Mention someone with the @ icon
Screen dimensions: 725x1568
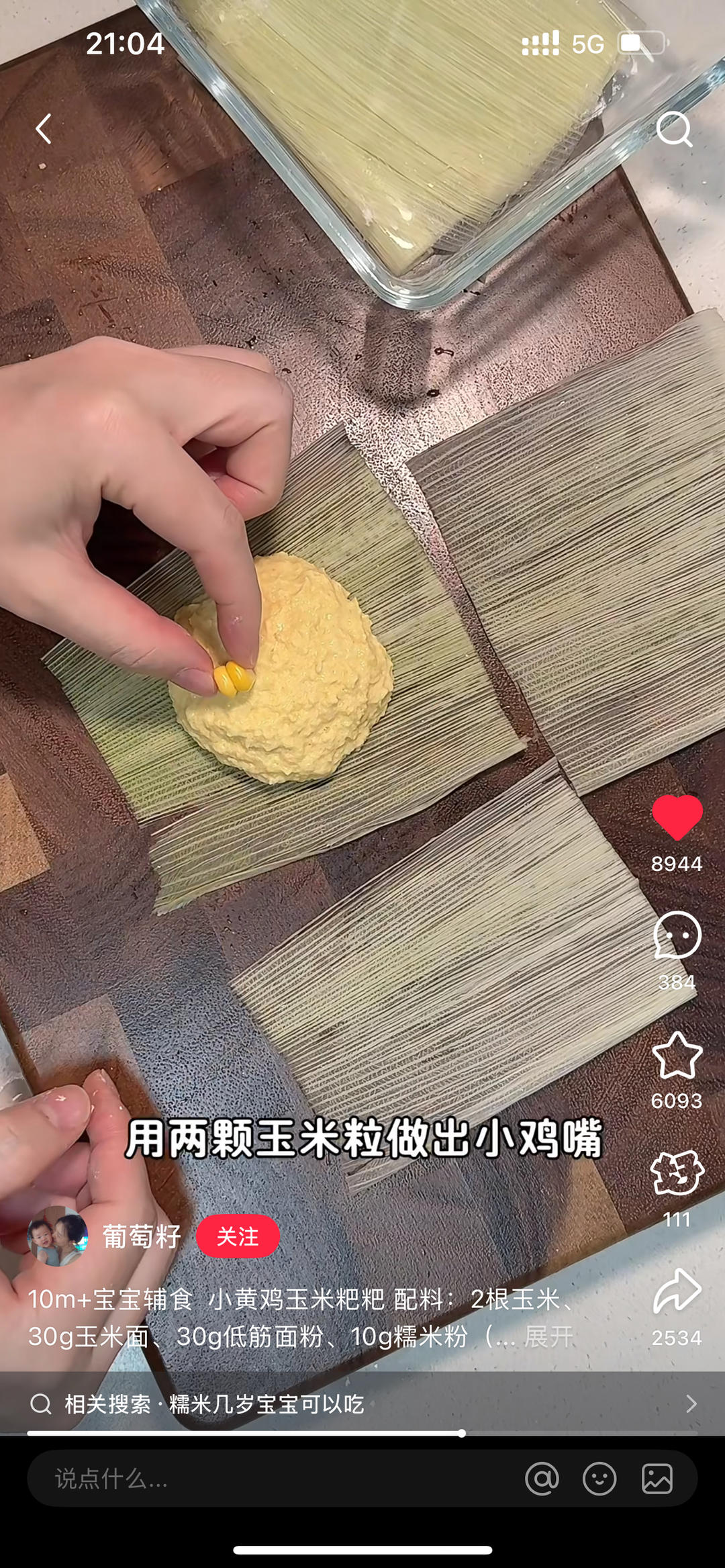tap(542, 1479)
